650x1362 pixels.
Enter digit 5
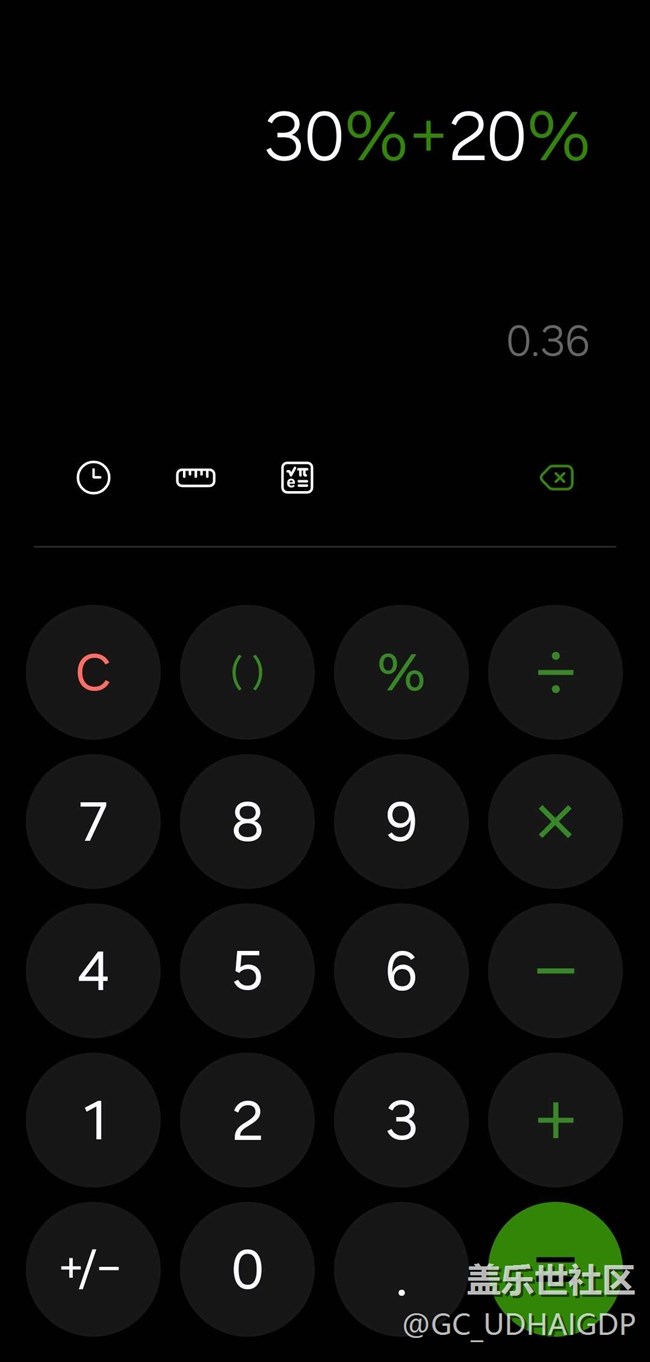[x=247, y=970]
